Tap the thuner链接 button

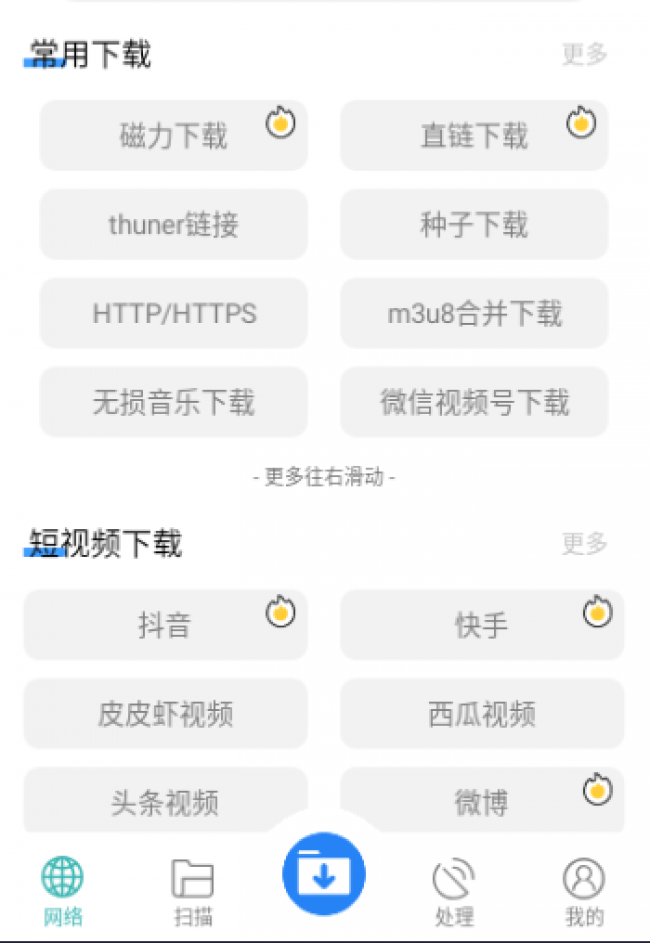(x=173, y=225)
